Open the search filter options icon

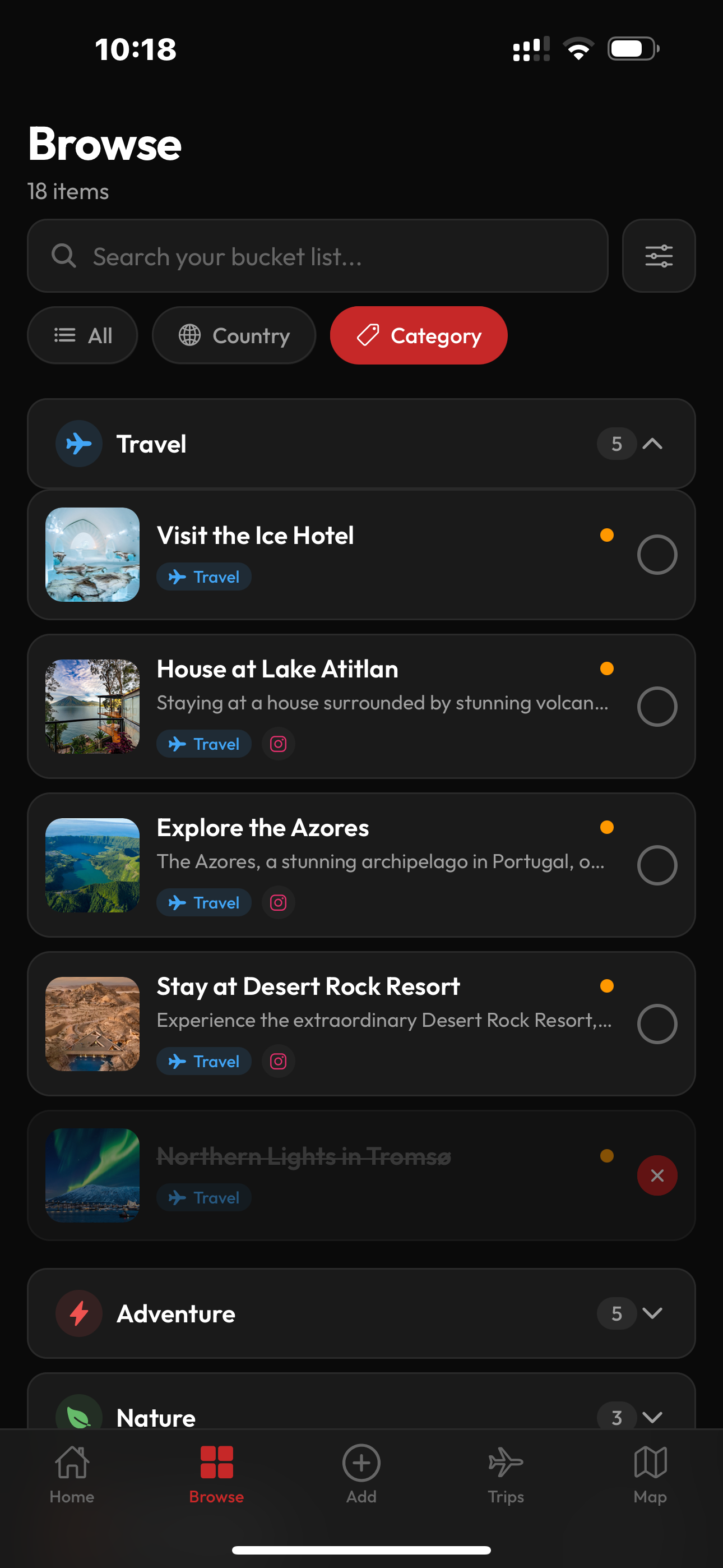point(659,256)
